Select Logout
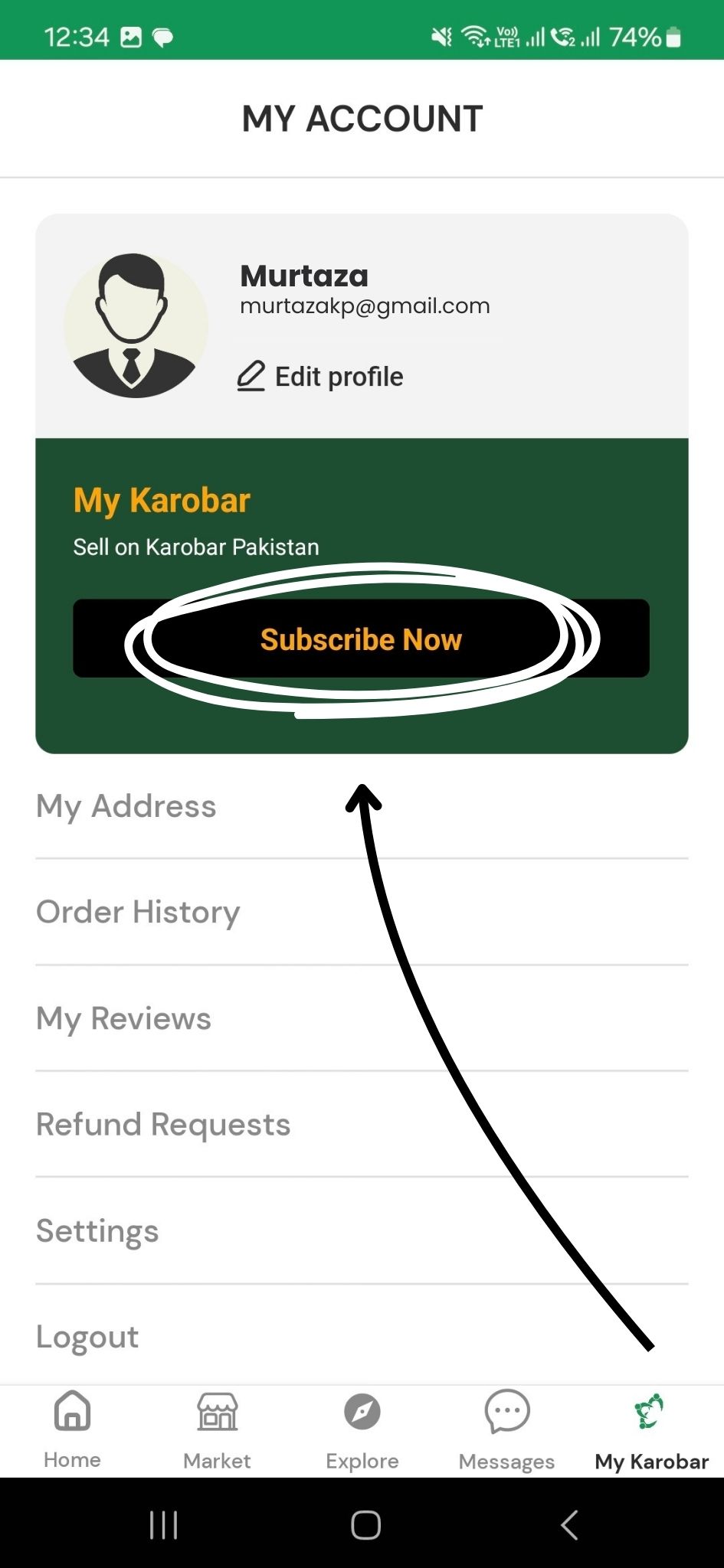The image size is (724, 1568). [87, 1337]
